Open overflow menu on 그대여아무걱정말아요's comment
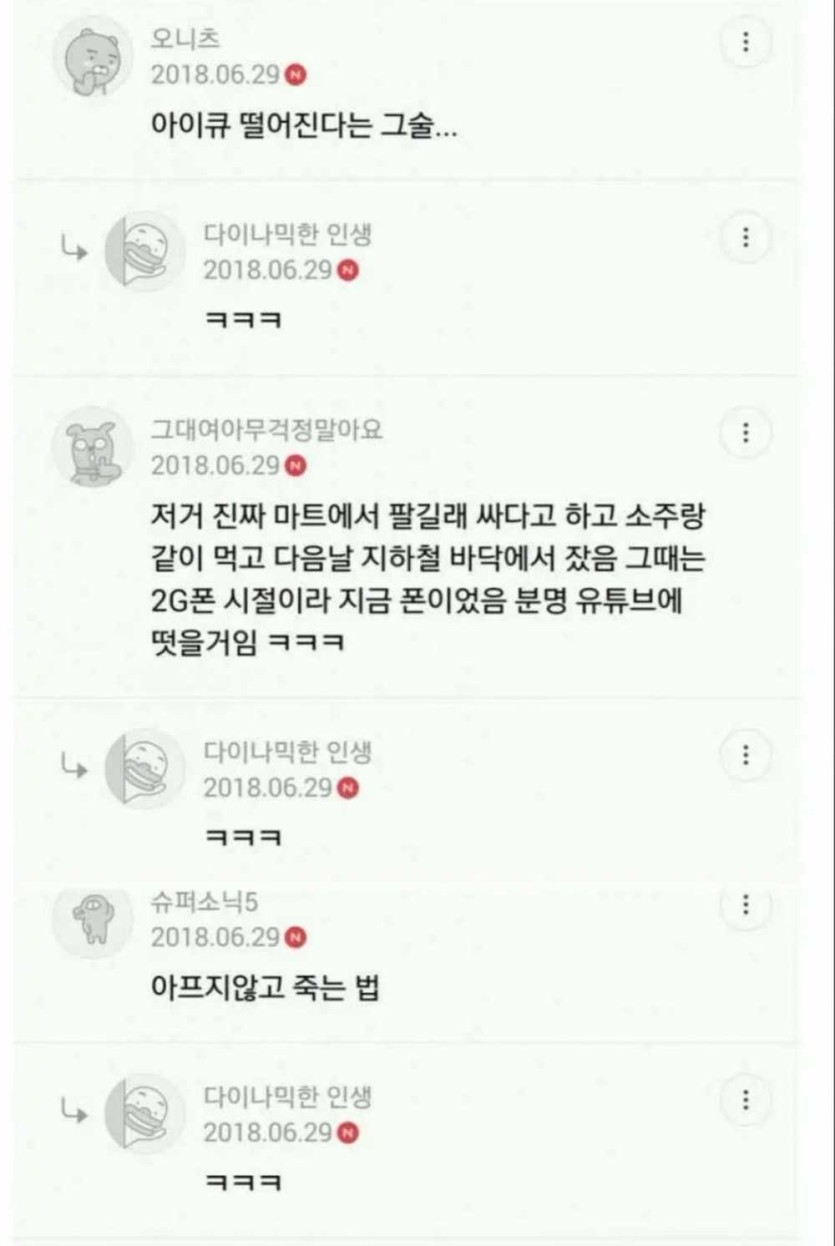 tap(746, 433)
